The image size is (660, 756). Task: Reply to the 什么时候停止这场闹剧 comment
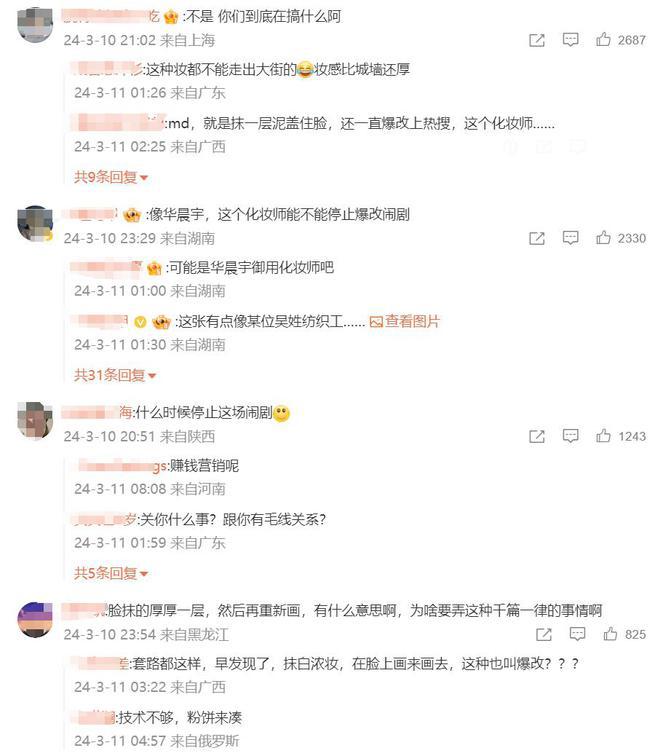[570, 436]
